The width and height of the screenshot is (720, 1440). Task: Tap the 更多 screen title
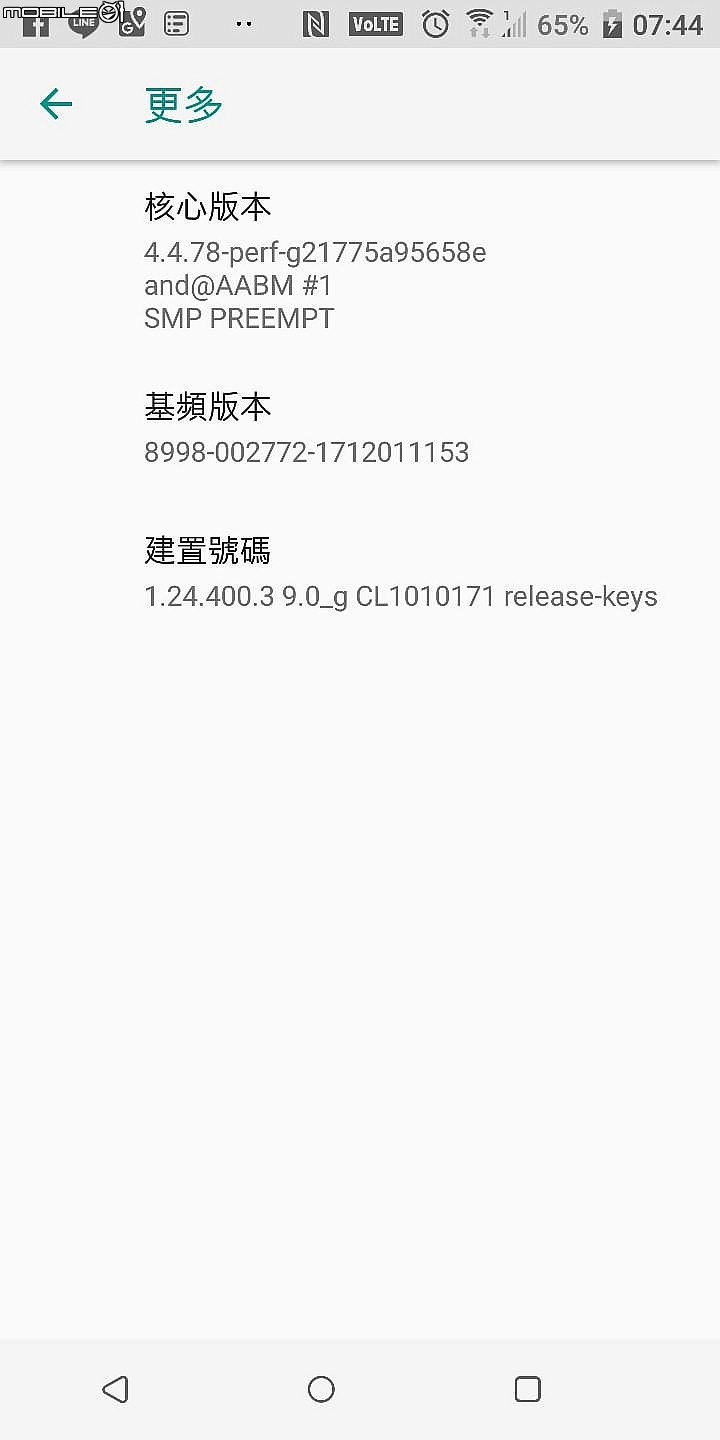point(181,105)
